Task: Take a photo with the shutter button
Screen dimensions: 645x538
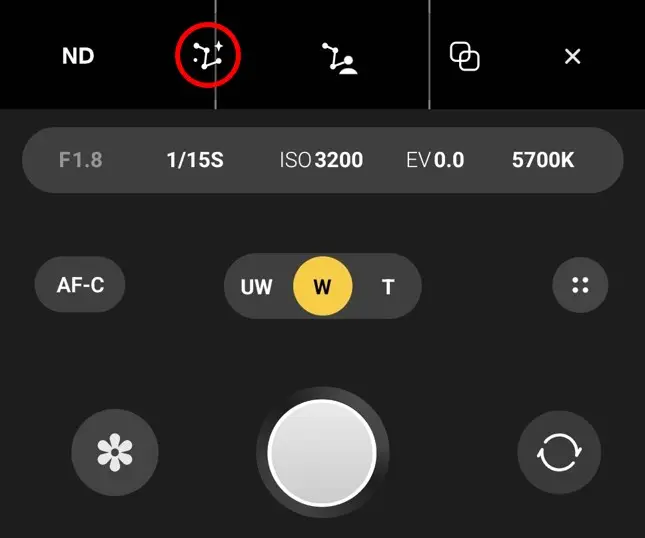Action: pyautogui.click(x=322, y=453)
